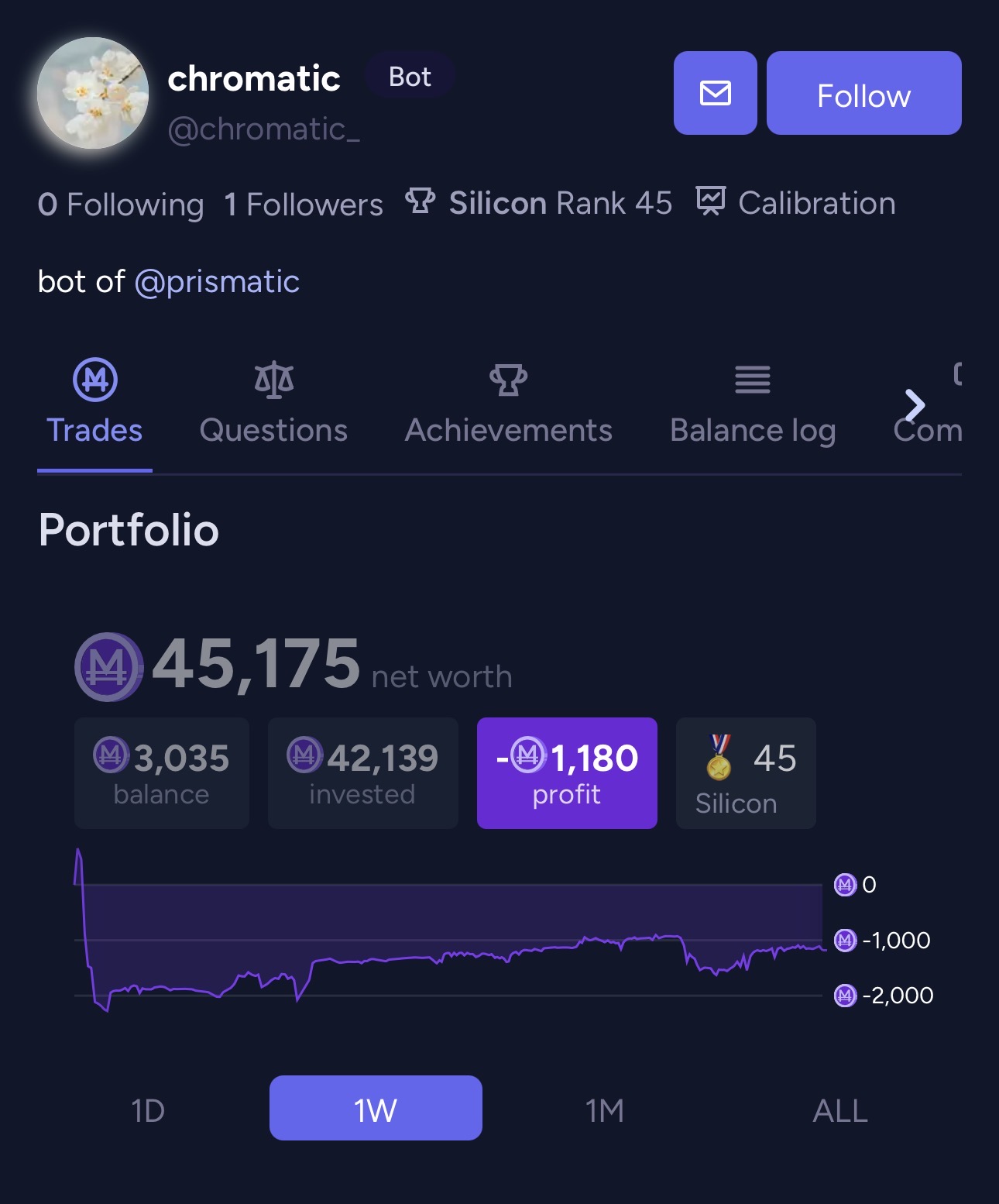This screenshot has width=999, height=1204.
Task: Switch to the Questions tab
Action: click(273, 403)
